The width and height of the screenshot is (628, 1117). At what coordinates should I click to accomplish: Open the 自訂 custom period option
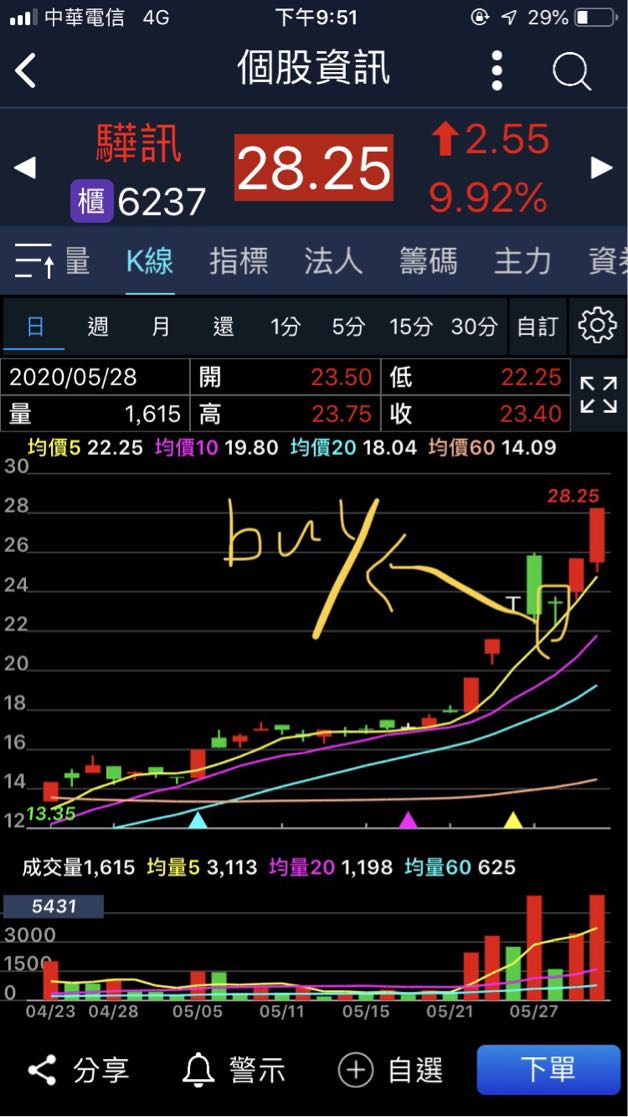click(x=538, y=326)
